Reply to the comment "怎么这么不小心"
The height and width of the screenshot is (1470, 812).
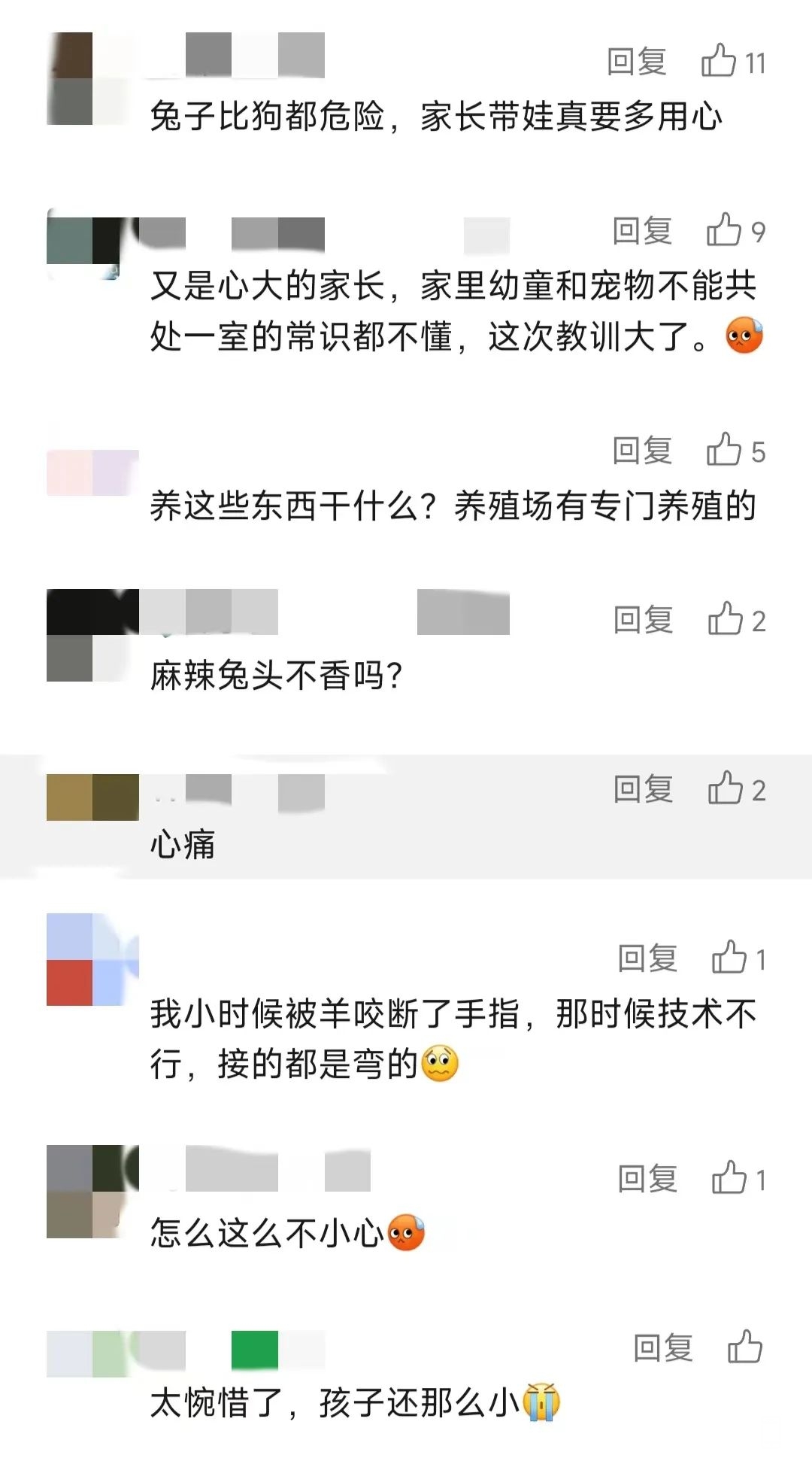pyautogui.click(x=647, y=1179)
